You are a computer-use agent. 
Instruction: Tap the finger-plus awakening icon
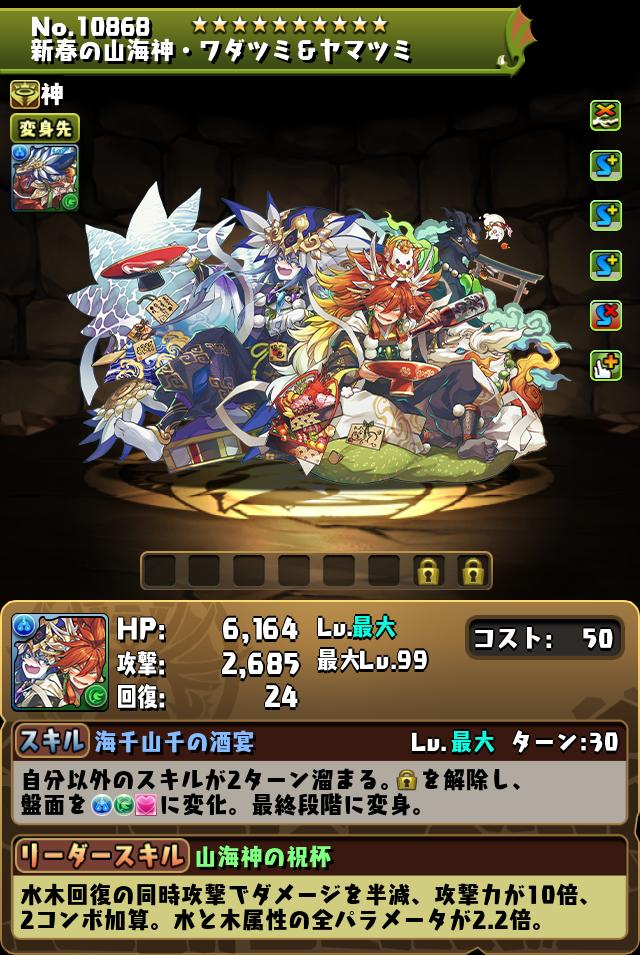tap(606, 365)
